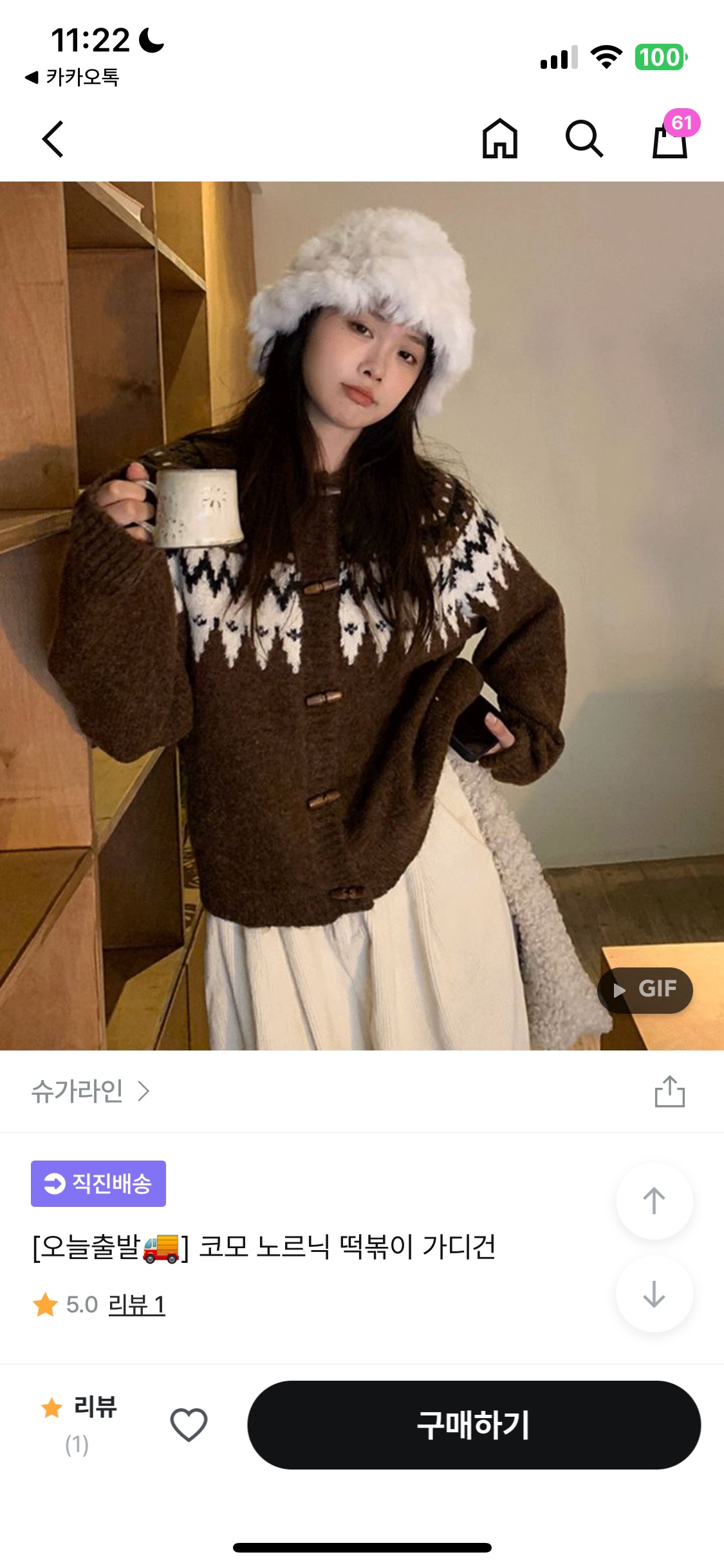Viewport: 724px width, 1568px height.
Task: Return to 카카오톡 app
Action: [x=72, y=78]
